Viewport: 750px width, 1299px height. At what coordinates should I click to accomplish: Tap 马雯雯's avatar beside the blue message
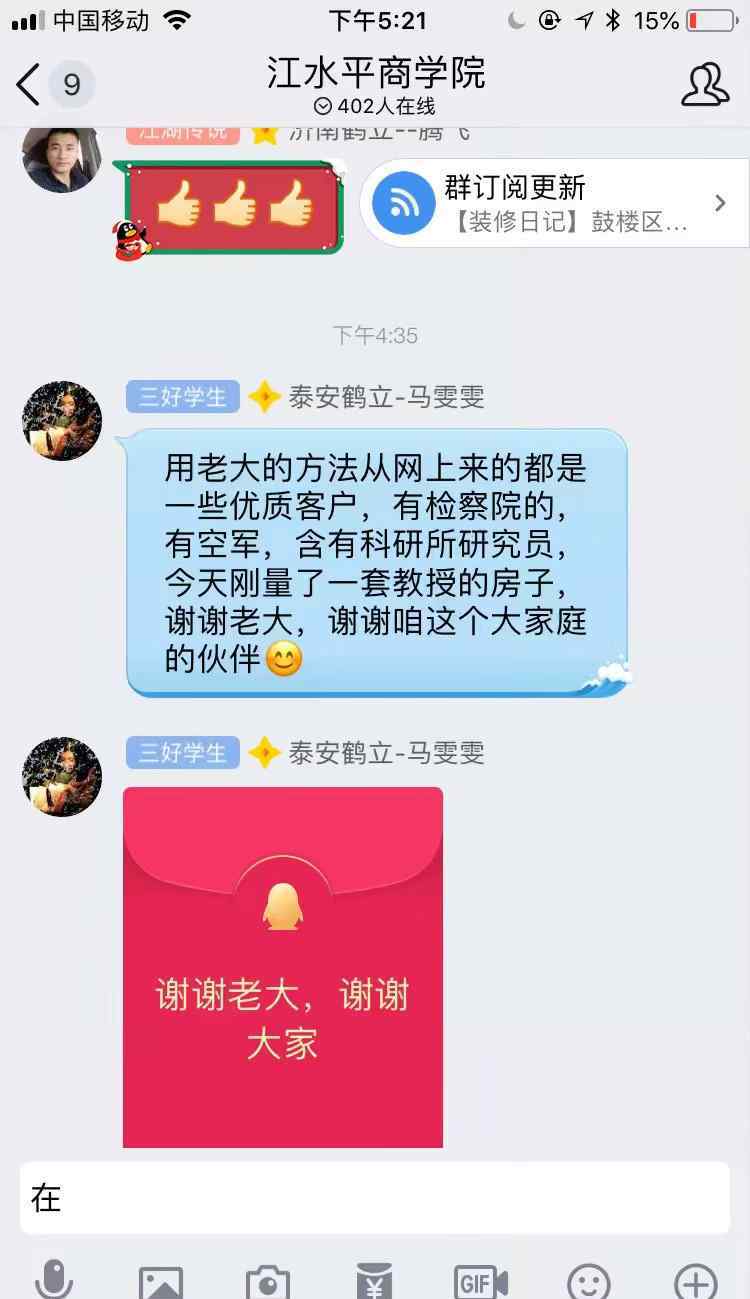62,420
